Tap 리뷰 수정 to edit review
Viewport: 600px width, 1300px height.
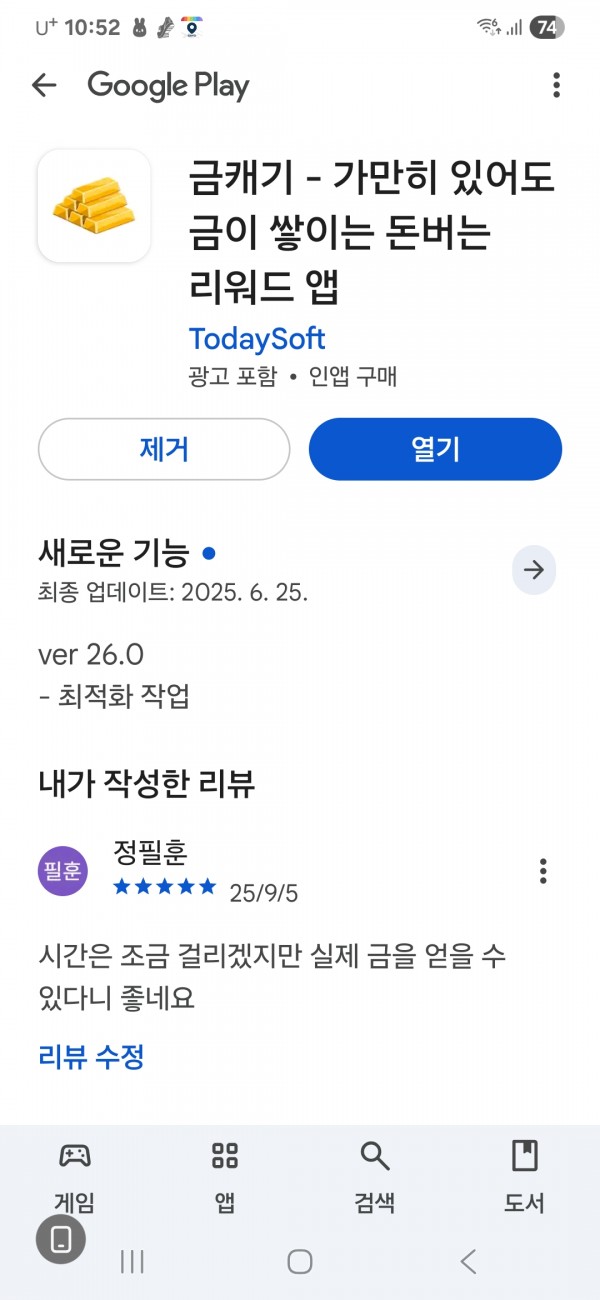pos(91,1056)
